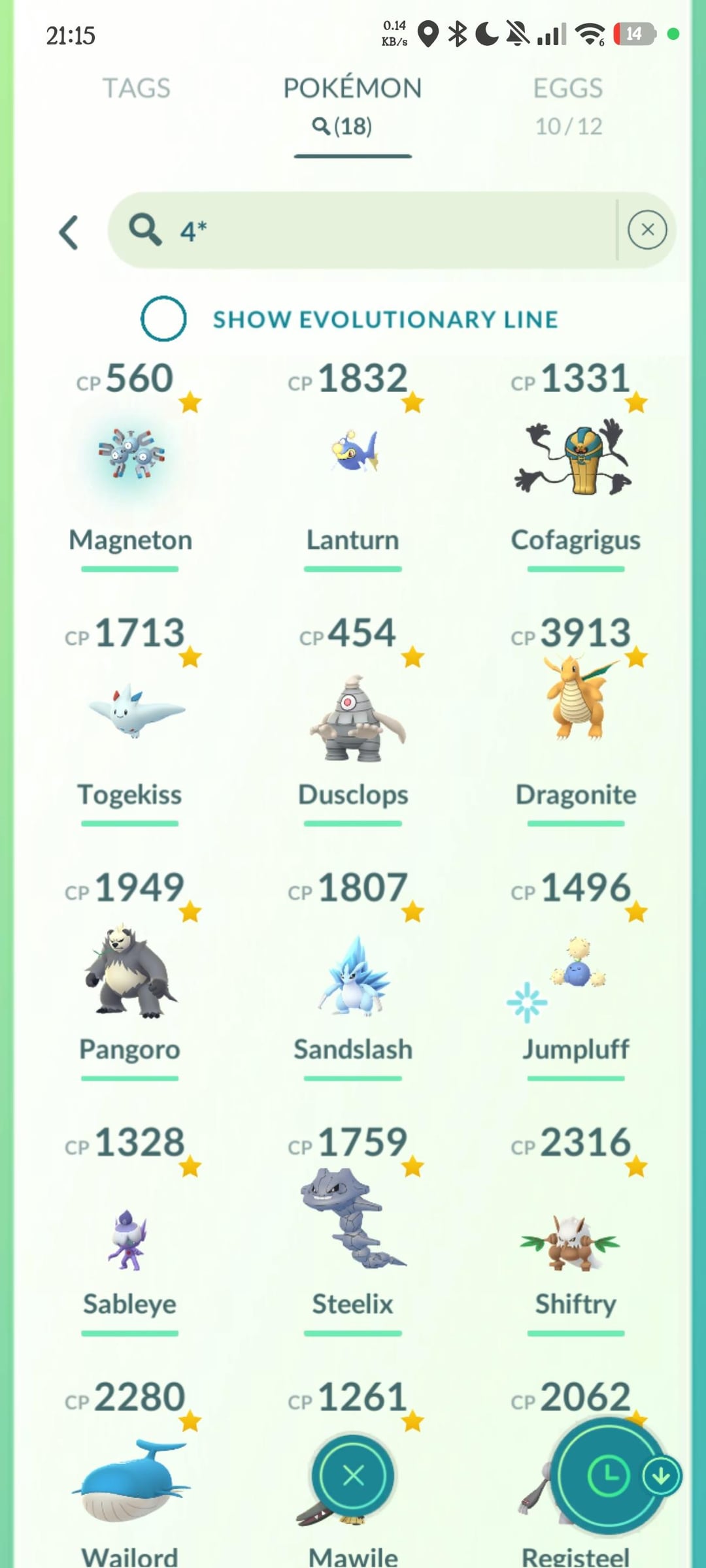Go back using the left arrow
This screenshot has height=1568, width=706.
click(x=69, y=233)
